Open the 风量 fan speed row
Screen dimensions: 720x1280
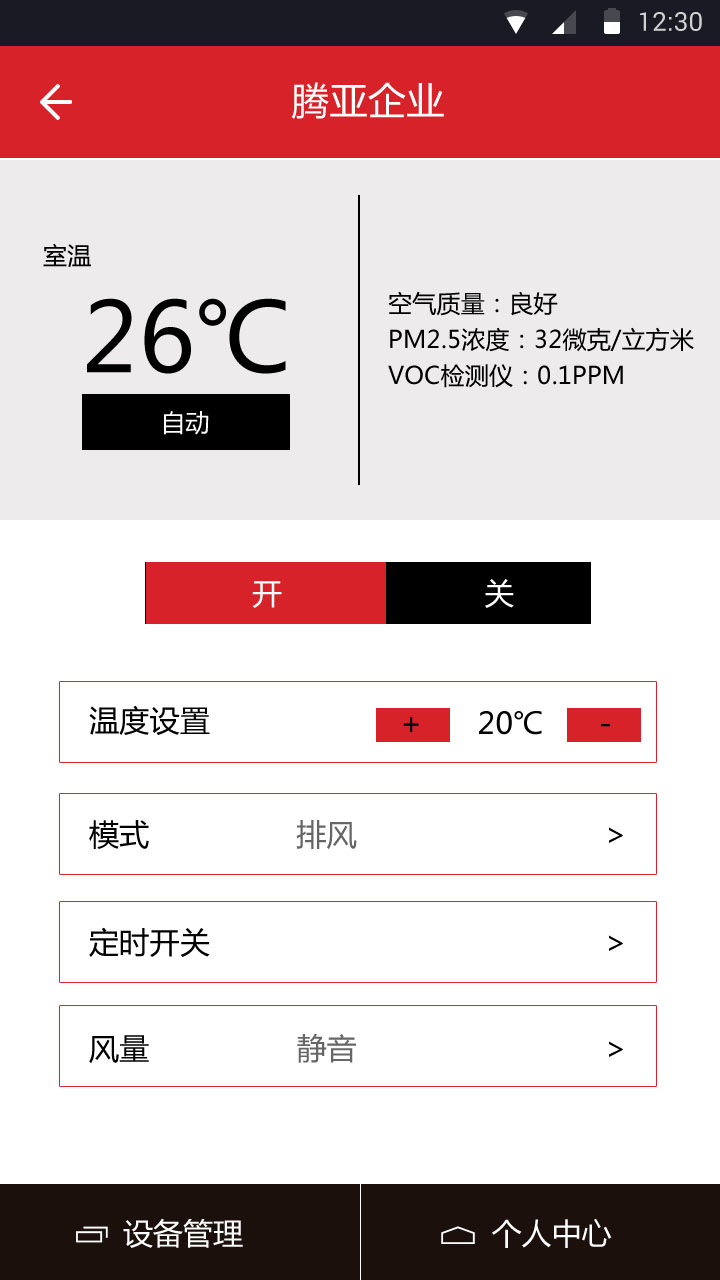tap(358, 1046)
